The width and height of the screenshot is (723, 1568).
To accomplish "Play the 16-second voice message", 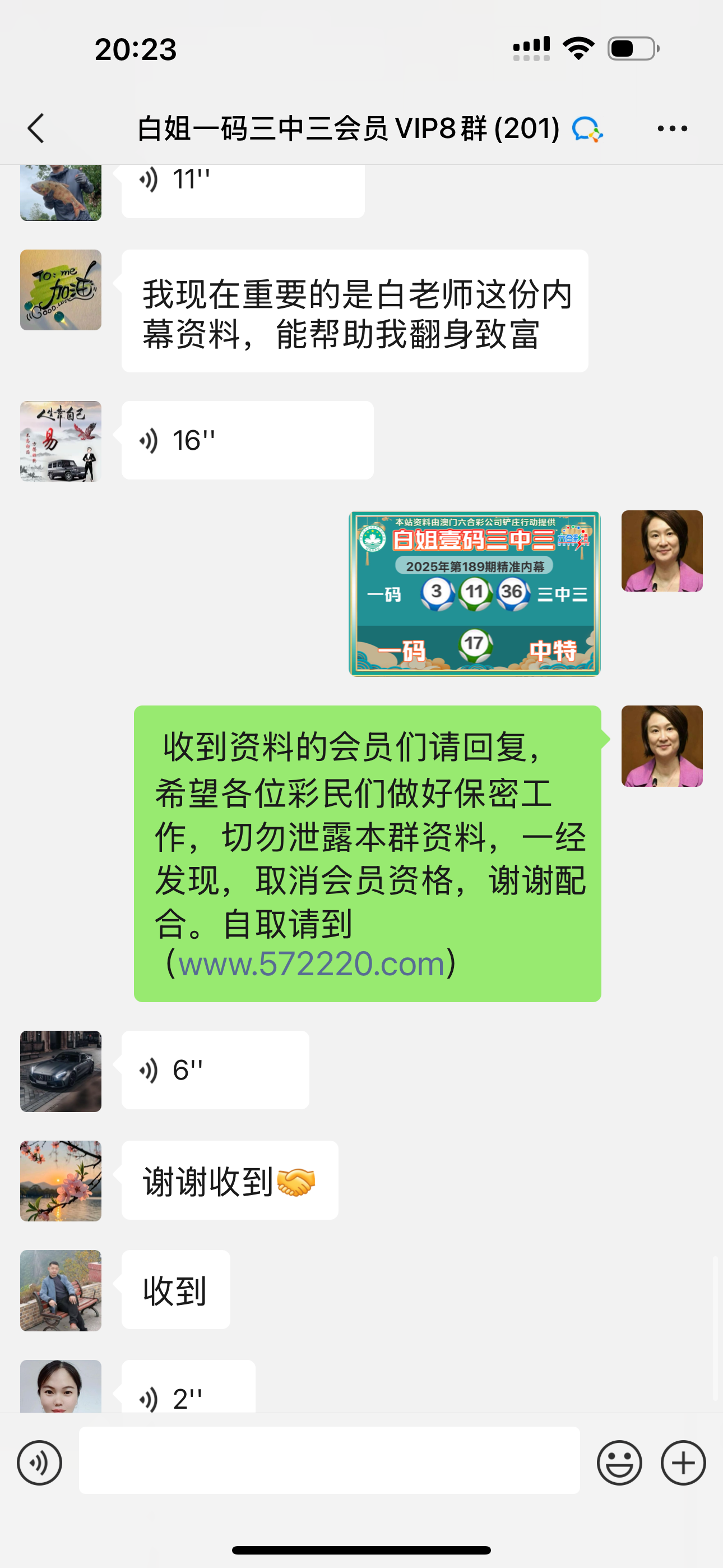I will [x=247, y=440].
